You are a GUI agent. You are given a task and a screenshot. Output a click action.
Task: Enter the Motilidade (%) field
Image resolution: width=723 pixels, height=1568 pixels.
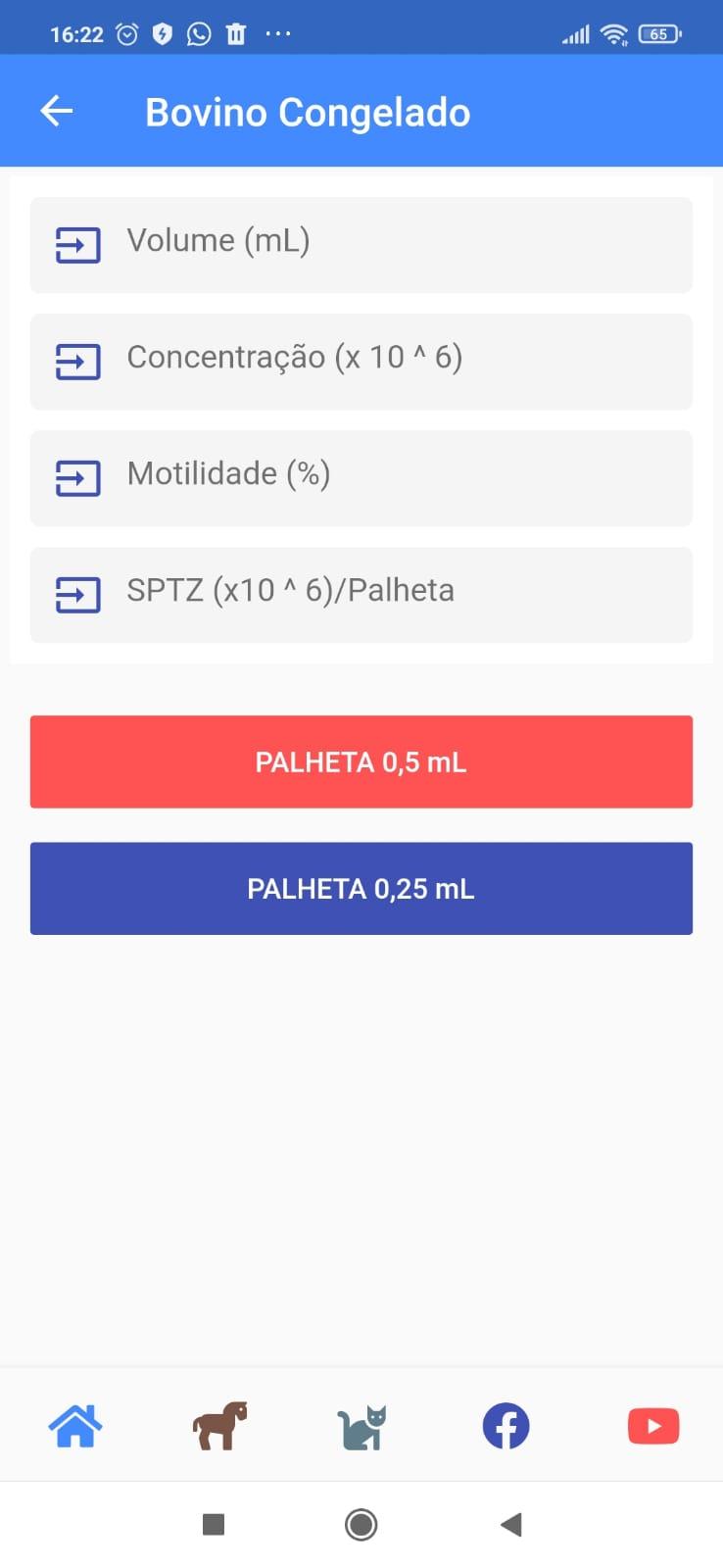pos(361,478)
